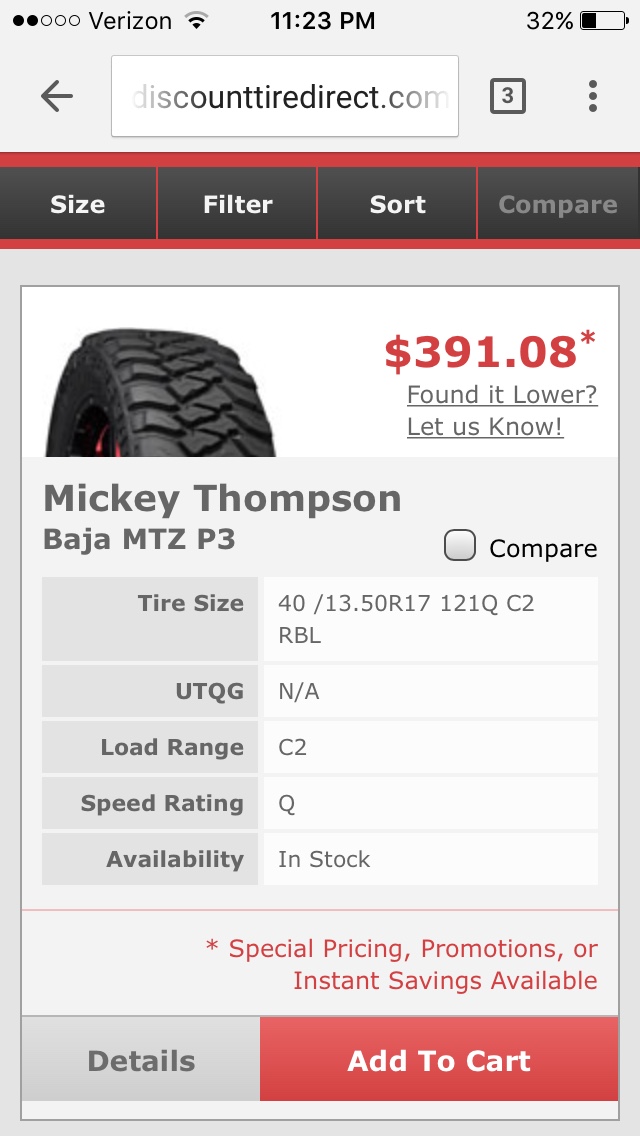This screenshot has width=640, height=1136.
Task: Tap the discounttiredirect.com address bar
Action: pos(285,97)
